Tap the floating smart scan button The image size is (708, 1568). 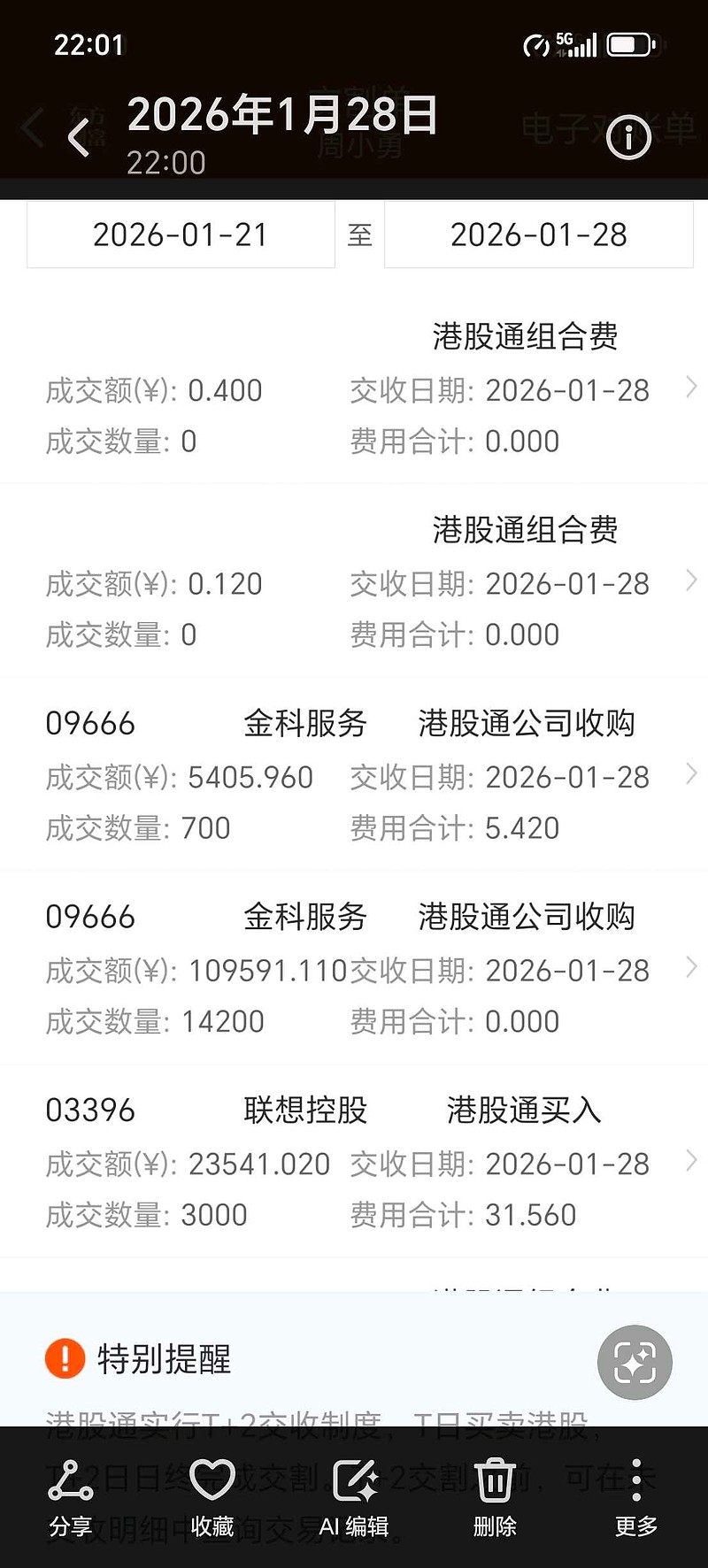pyautogui.click(x=635, y=1362)
